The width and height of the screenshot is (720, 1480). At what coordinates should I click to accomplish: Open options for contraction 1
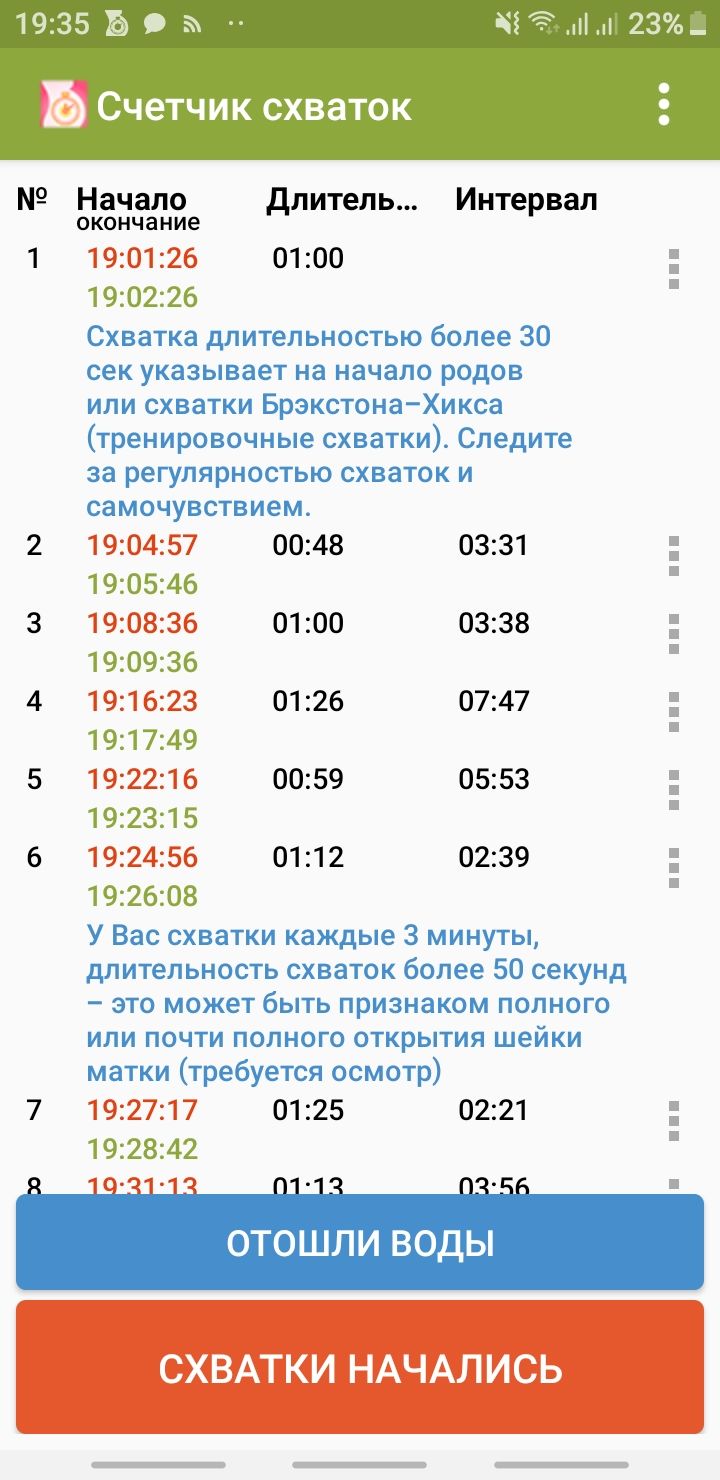(x=674, y=270)
